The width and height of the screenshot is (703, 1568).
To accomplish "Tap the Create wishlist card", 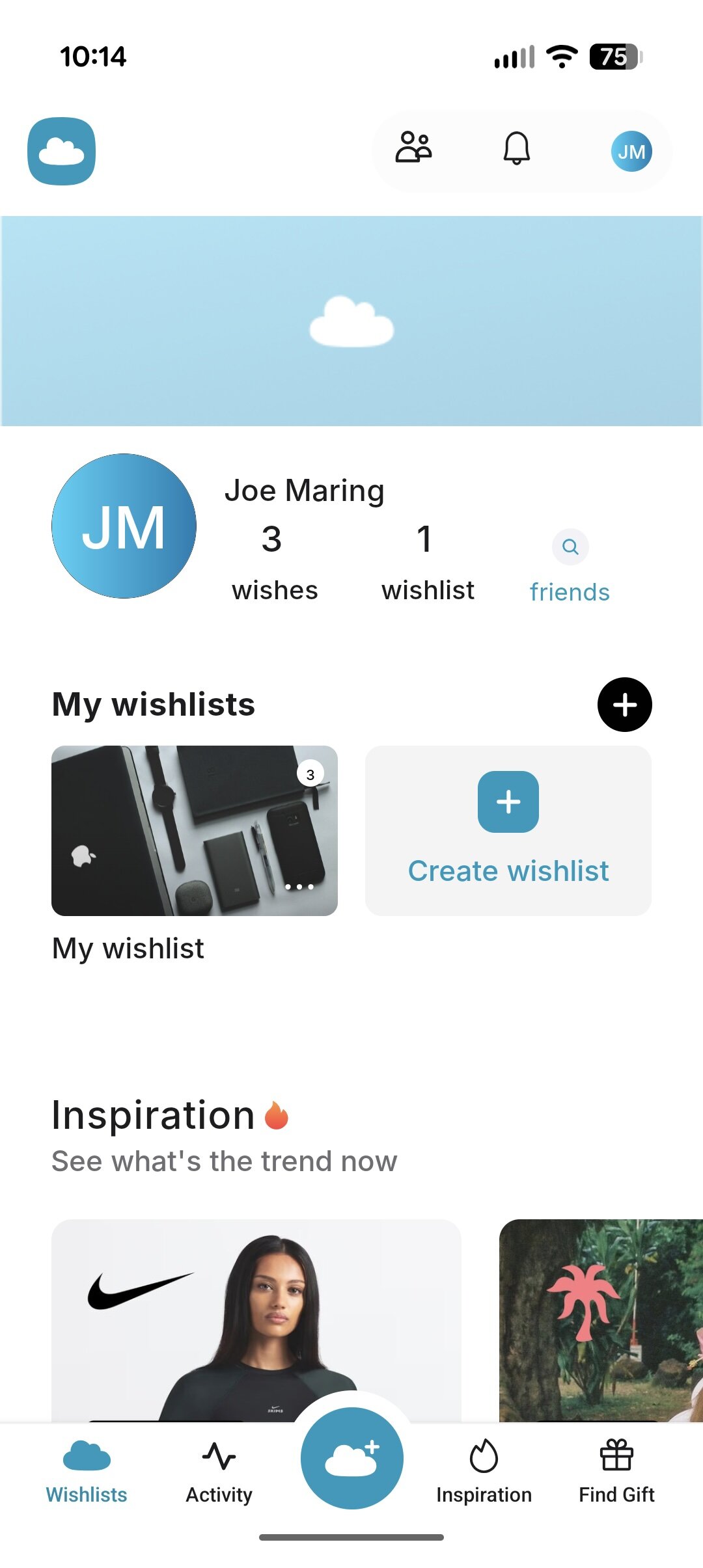I will 508,831.
